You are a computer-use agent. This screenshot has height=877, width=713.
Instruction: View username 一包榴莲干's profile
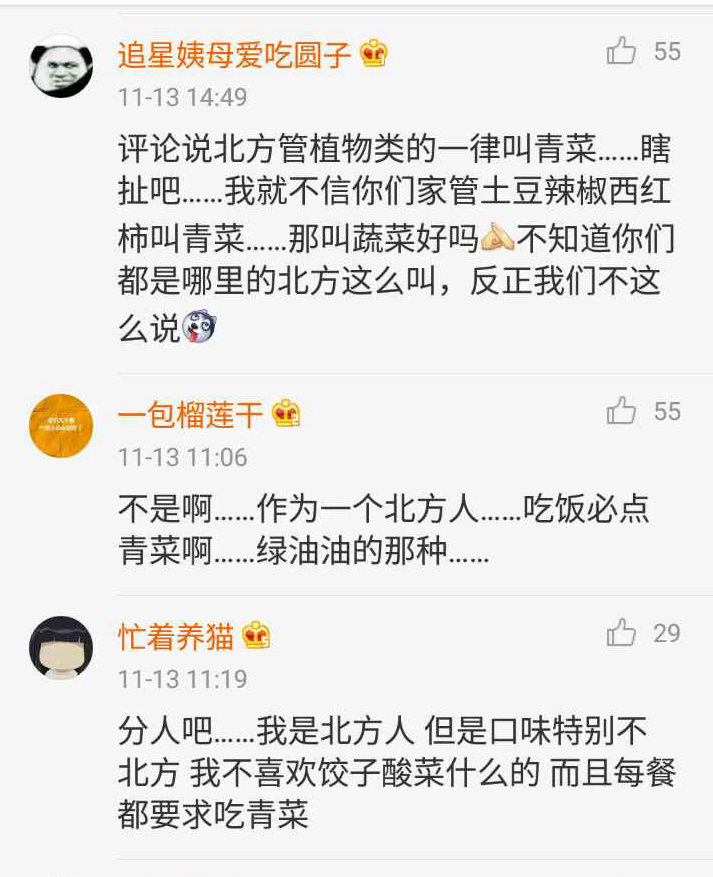pos(191,414)
